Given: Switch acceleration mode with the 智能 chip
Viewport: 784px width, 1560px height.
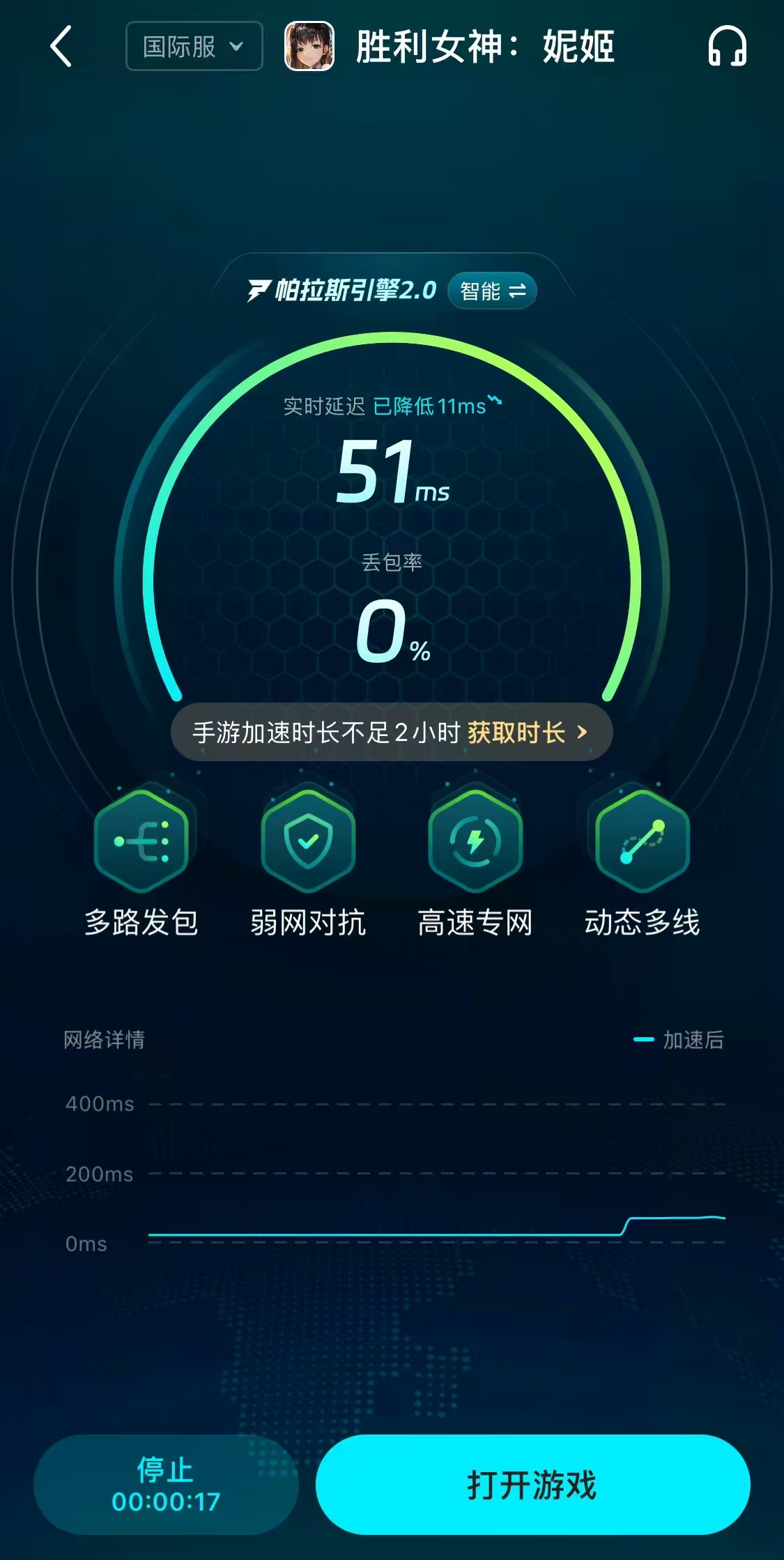Looking at the screenshot, I should pyautogui.click(x=492, y=291).
